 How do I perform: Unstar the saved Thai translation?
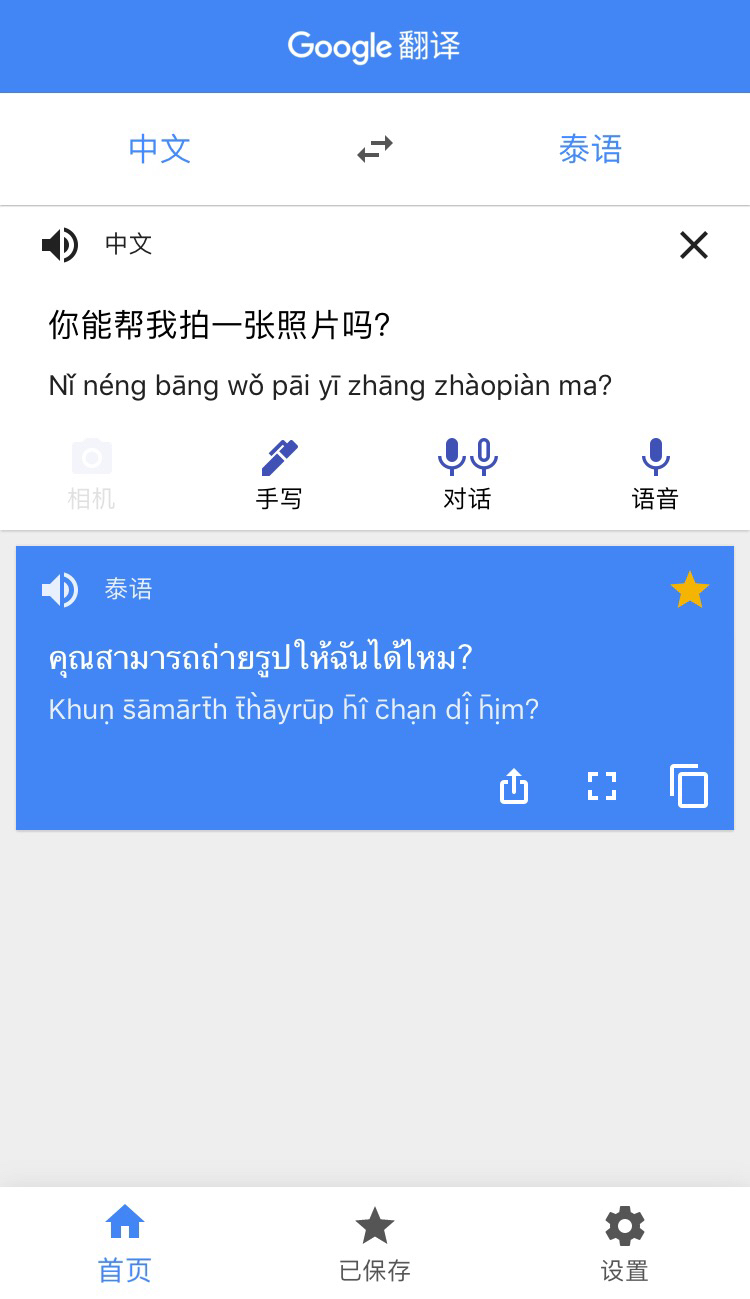689,590
